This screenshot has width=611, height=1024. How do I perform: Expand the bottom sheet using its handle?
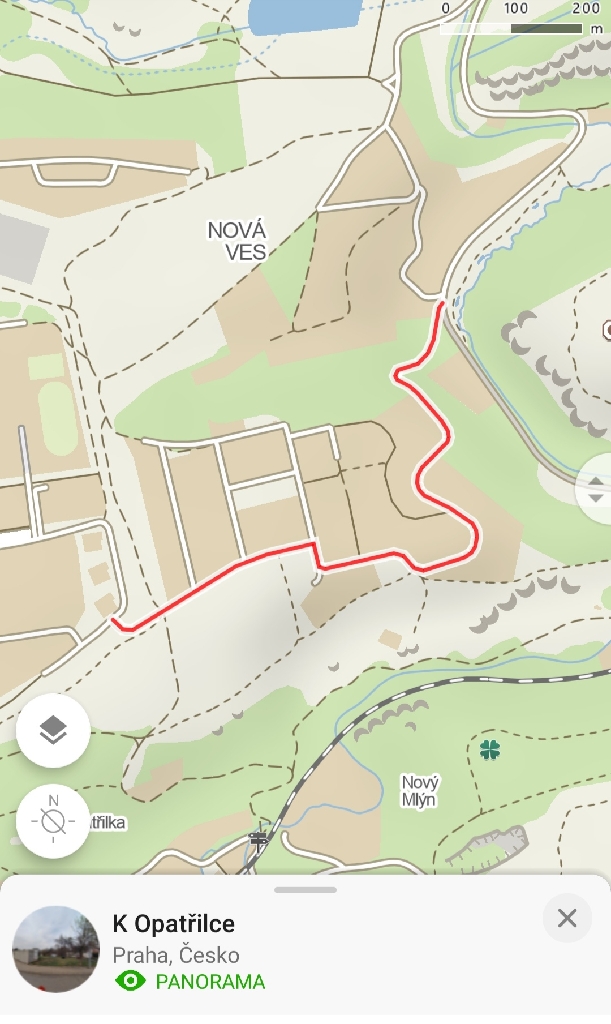pos(305,889)
